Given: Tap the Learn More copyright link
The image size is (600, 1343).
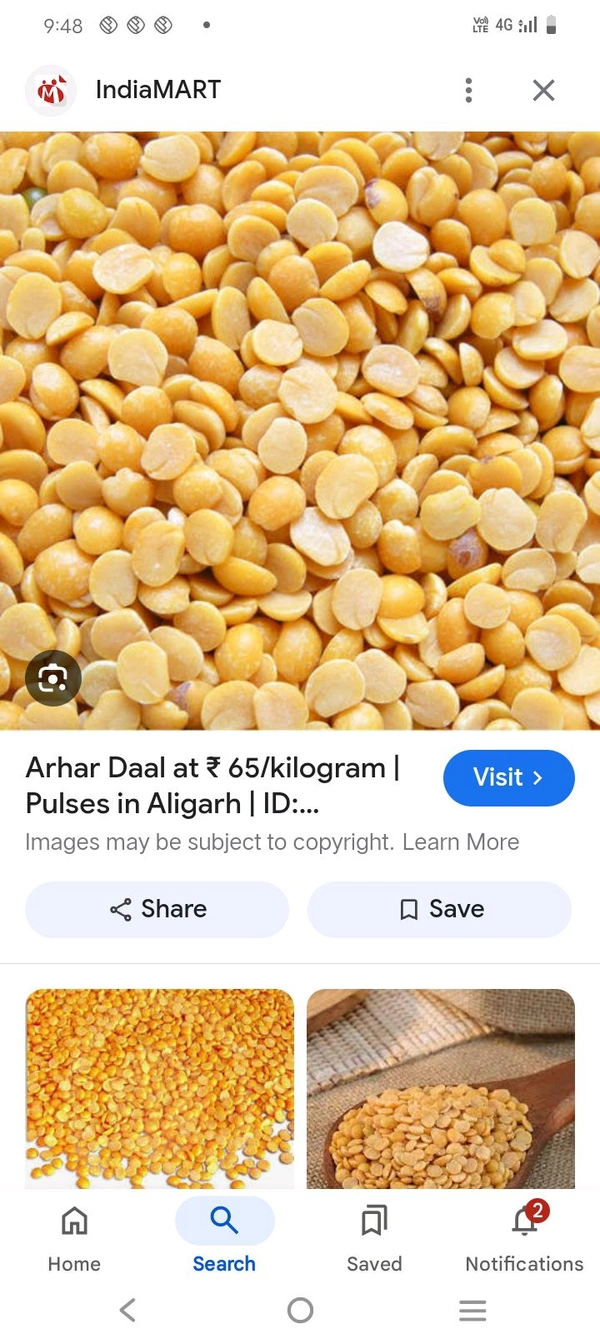Looking at the screenshot, I should (x=460, y=842).
